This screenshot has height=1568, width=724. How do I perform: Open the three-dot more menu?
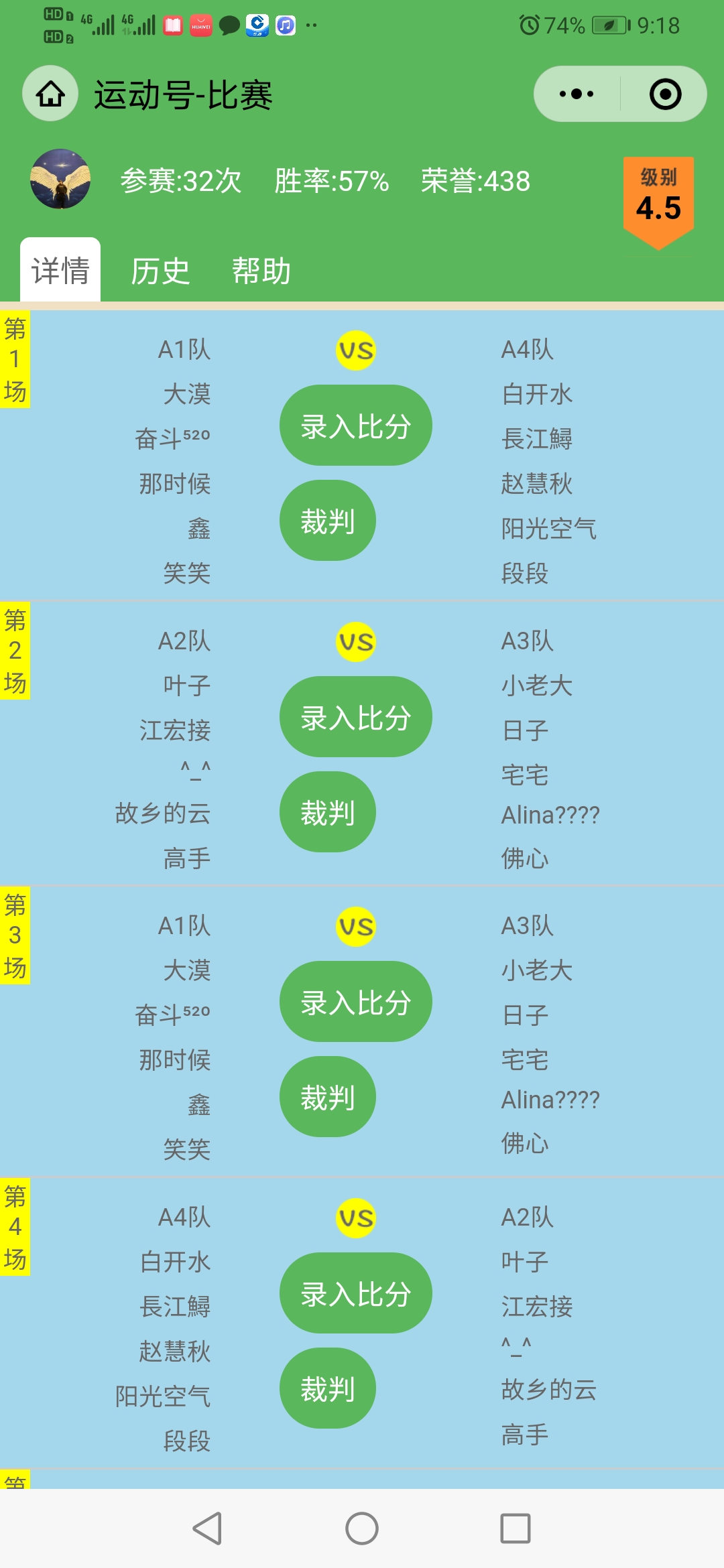[577, 94]
